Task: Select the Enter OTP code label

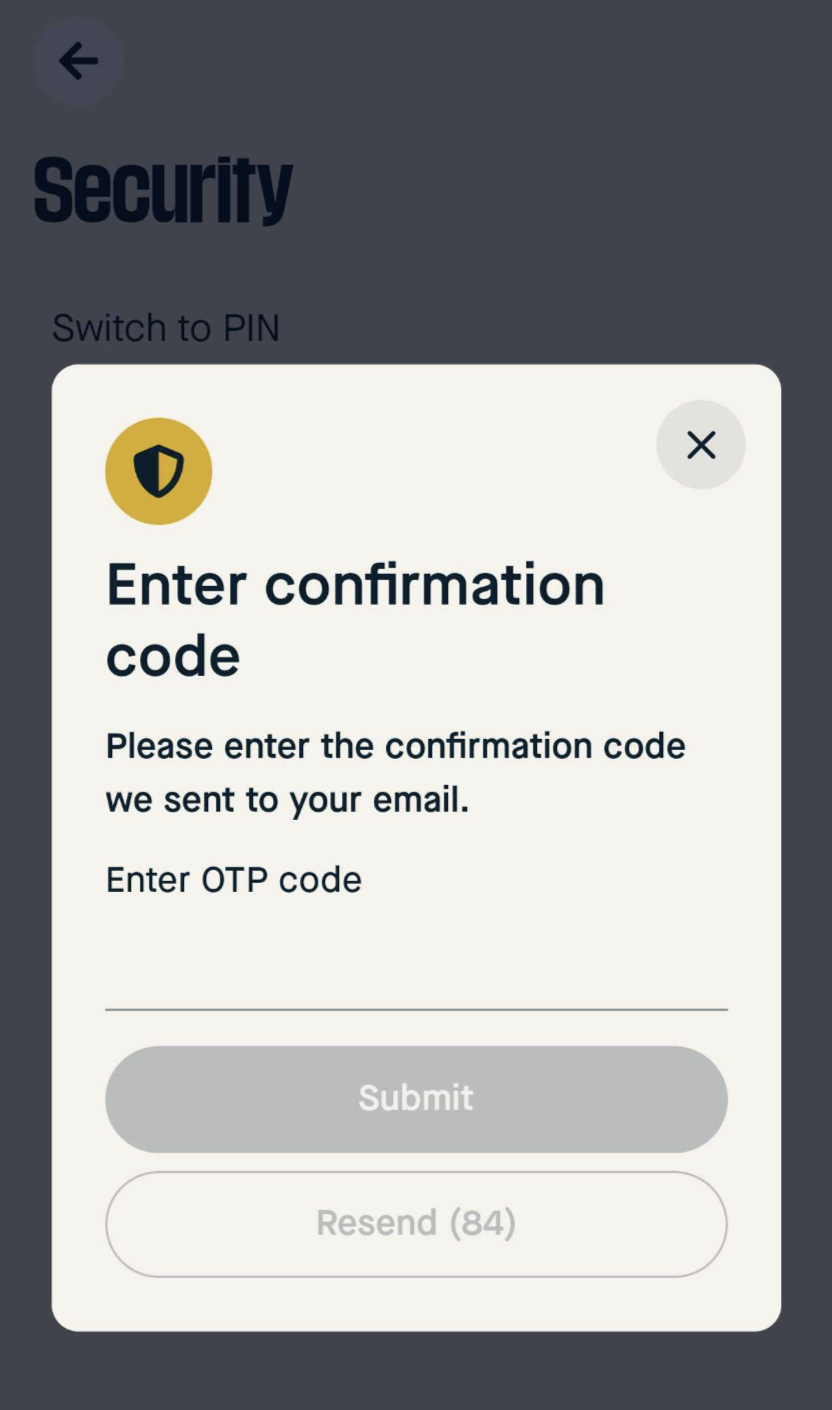Action: click(x=233, y=879)
